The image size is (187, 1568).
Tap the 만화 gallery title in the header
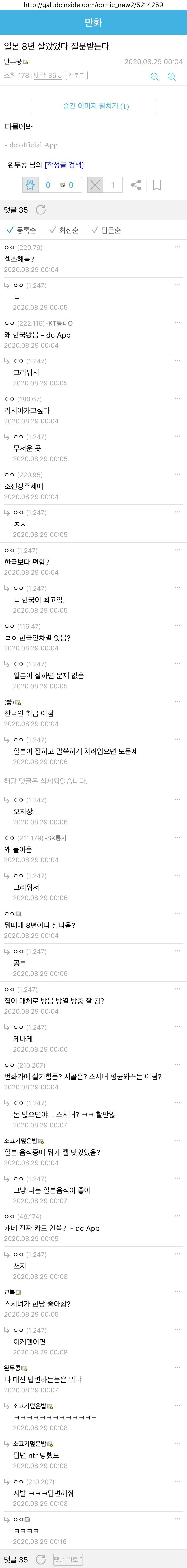[x=93, y=22]
